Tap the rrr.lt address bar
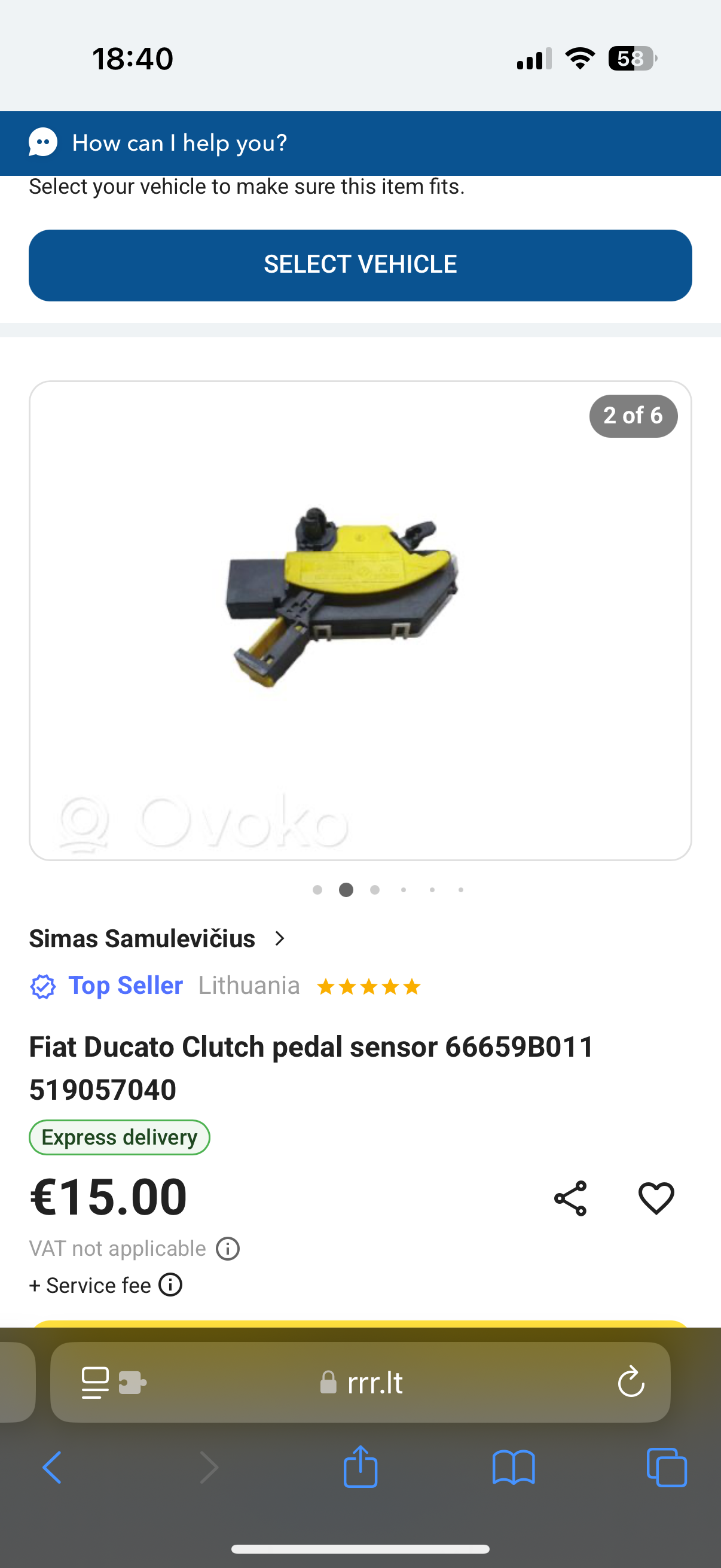Screen dimensions: 721x1568 pos(360,1383)
